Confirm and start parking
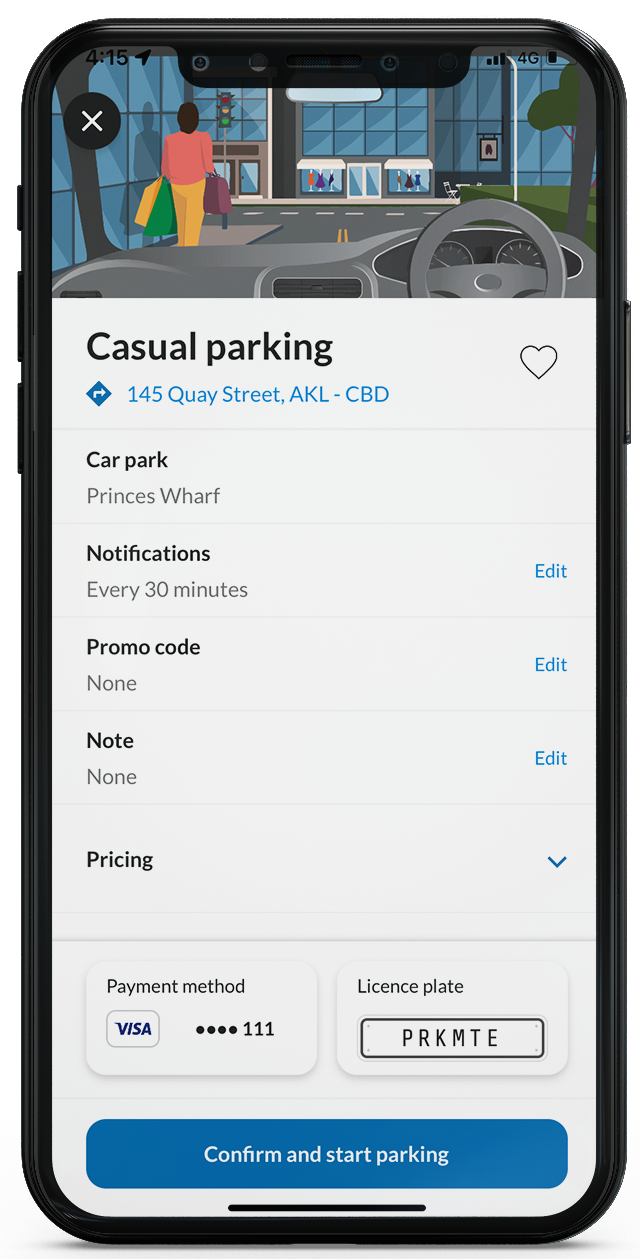The height and width of the screenshot is (1259, 640). (x=326, y=1154)
